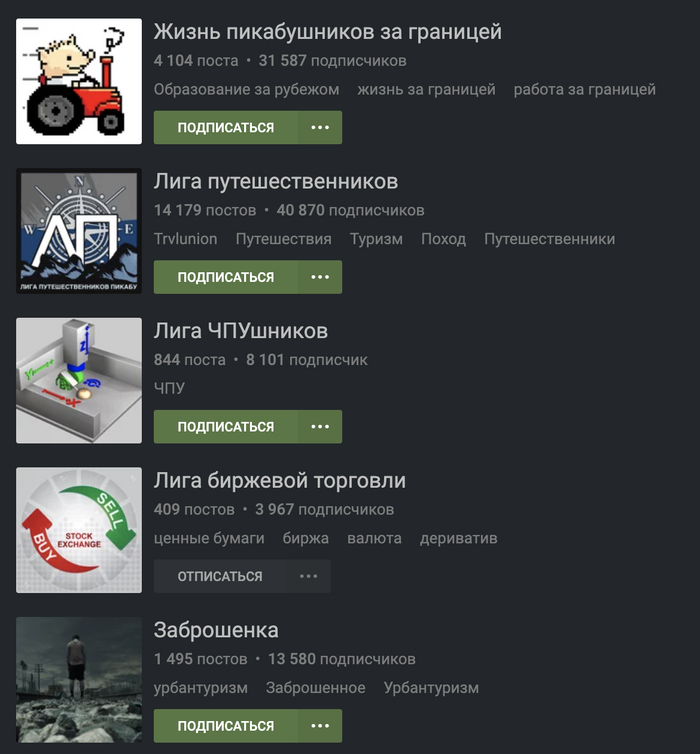This screenshot has width=700, height=754.
Task: Open the Лига путешественников community title
Action: (276, 182)
